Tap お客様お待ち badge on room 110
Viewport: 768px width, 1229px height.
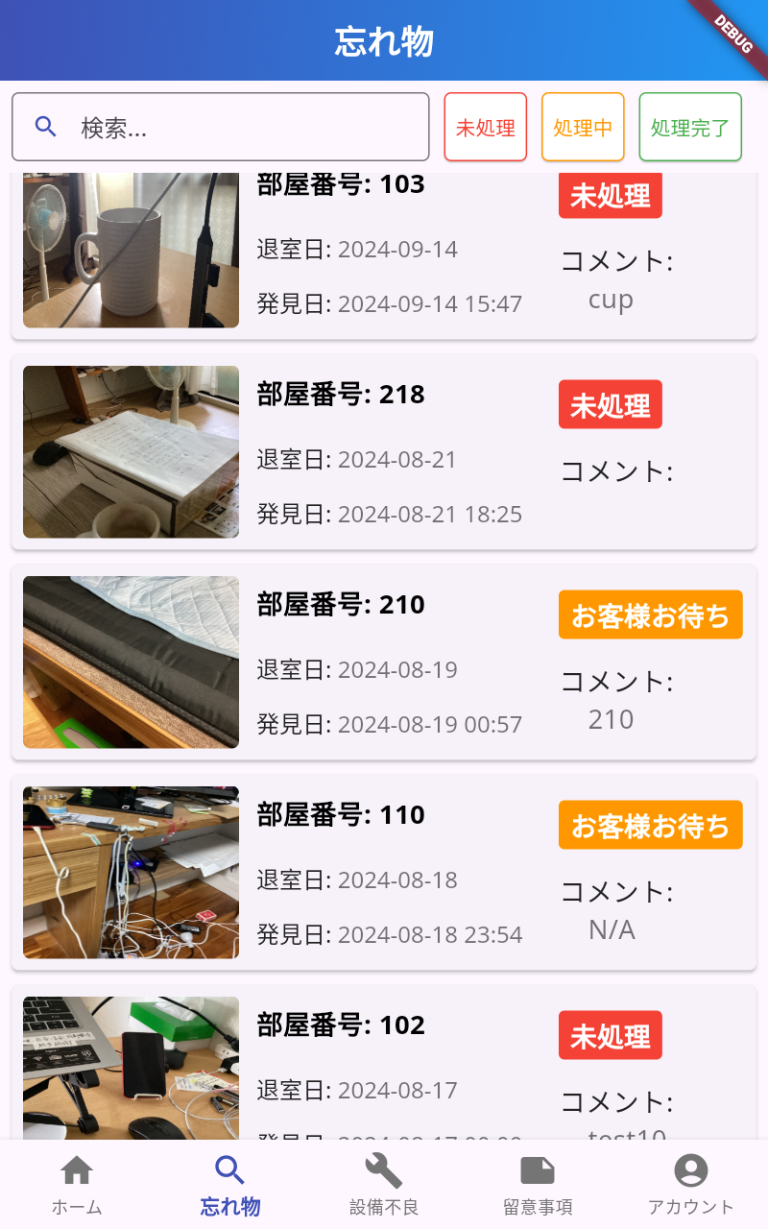pyautogui.click(x=650, y=825)
